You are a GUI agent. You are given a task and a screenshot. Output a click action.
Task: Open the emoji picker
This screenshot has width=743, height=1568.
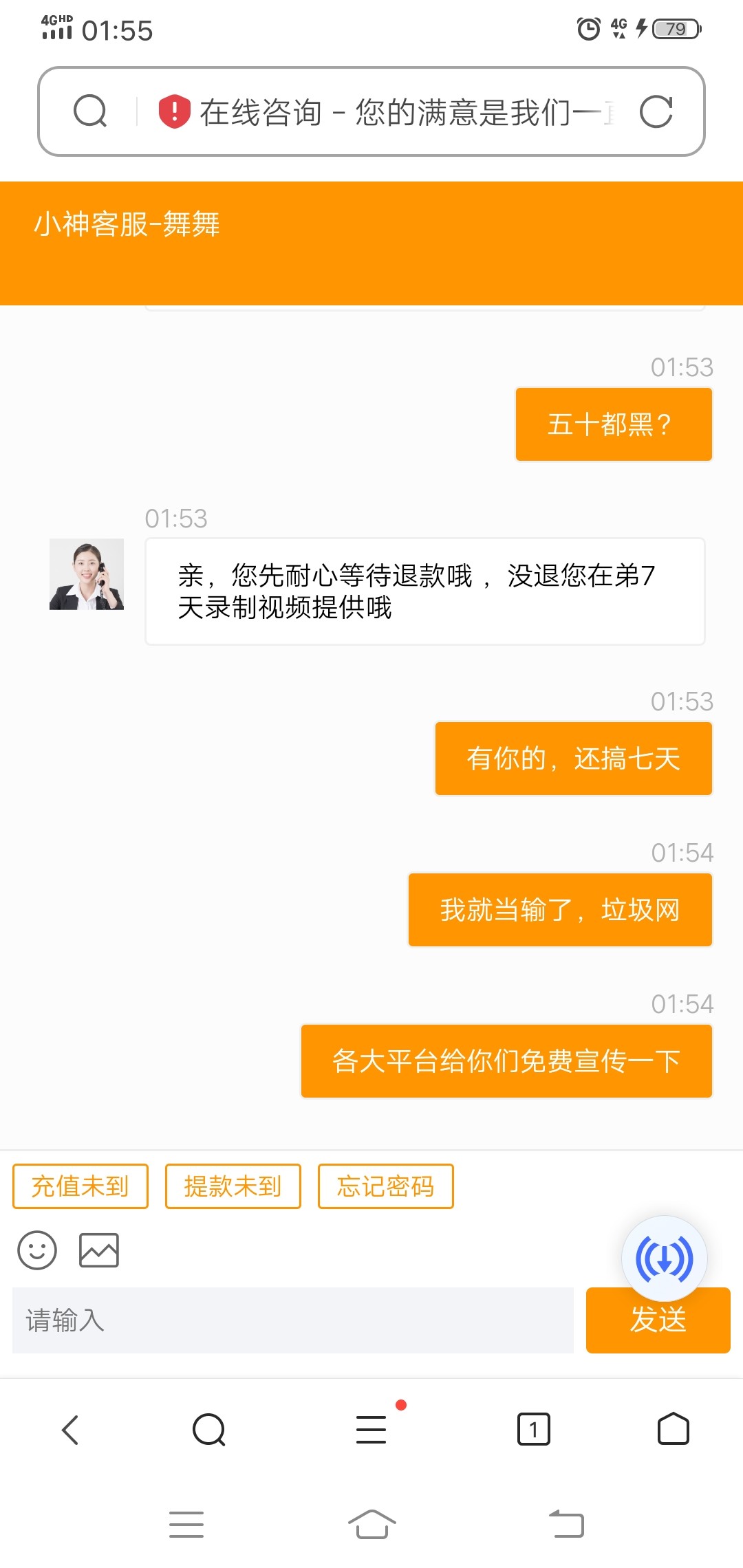(x=37, y=1250)
